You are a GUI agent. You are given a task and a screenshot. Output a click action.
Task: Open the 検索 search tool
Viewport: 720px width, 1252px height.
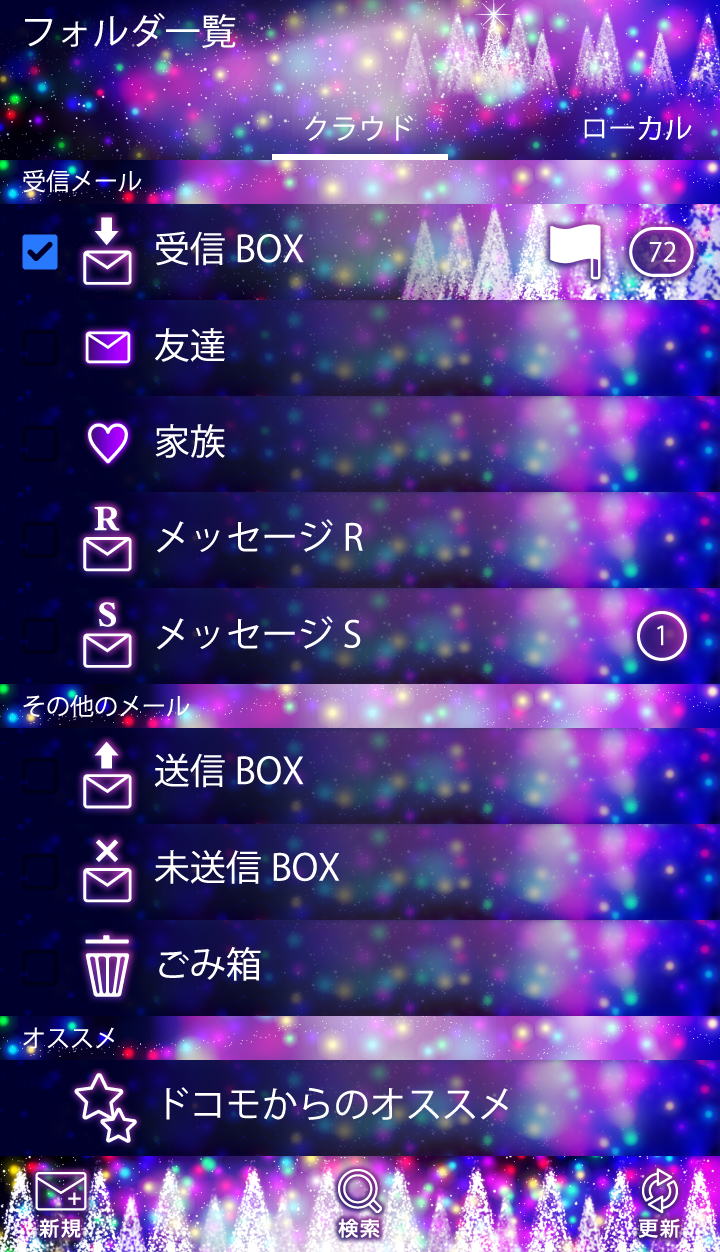359,1203
